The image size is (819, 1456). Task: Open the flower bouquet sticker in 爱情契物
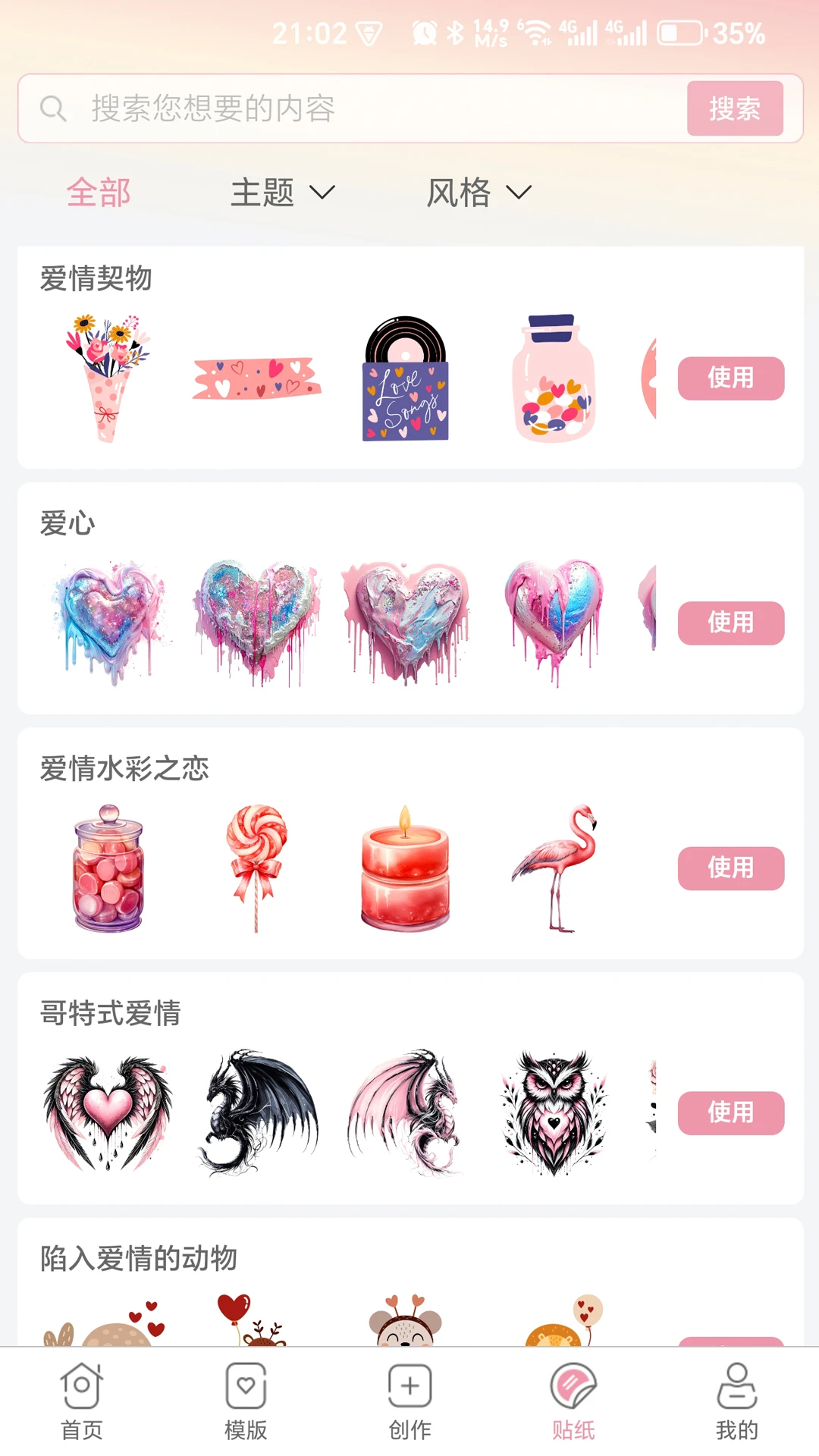click(x=107, y=378)
